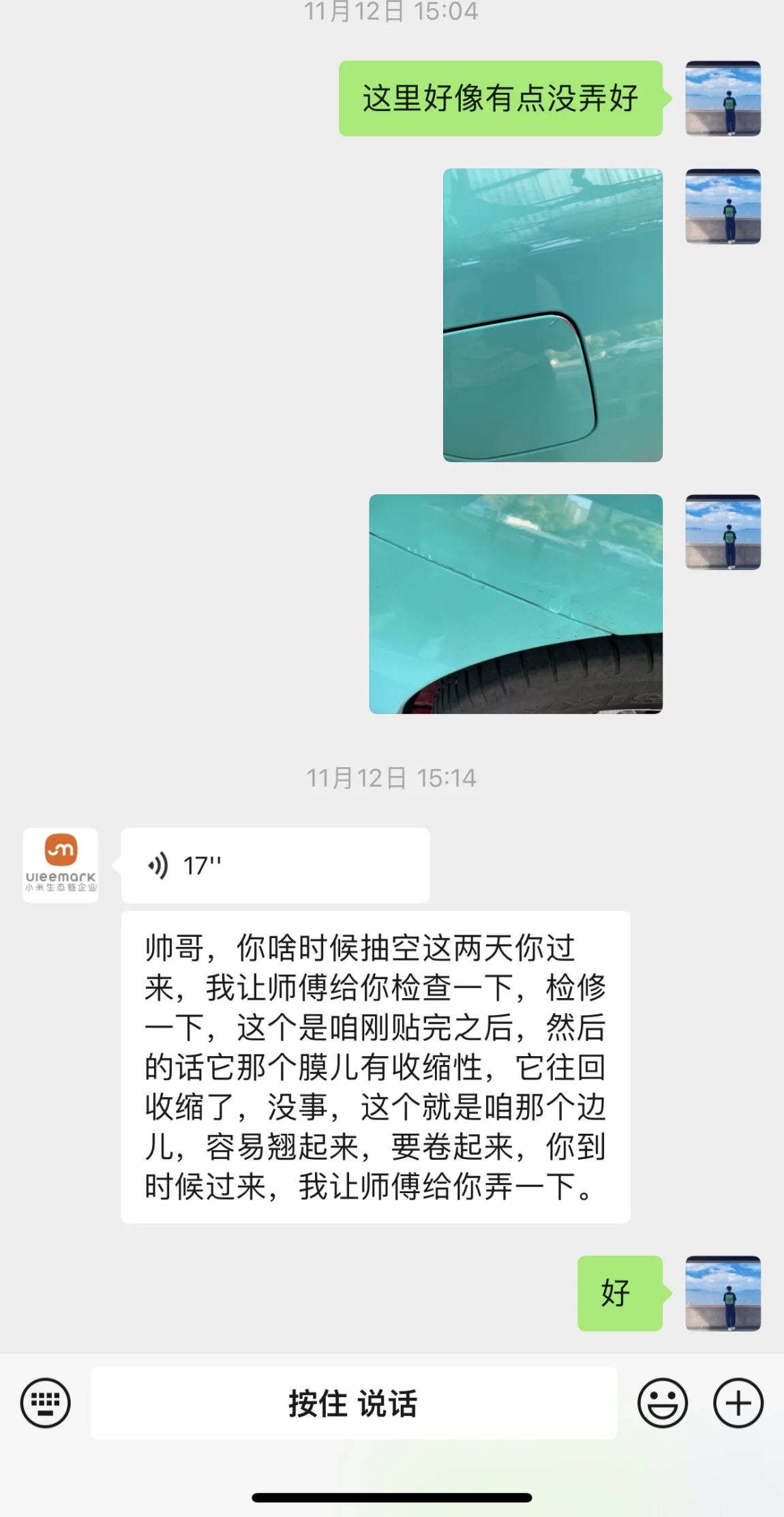Viewport: 784px width, 1517px height.
Task: Switch to keyboard text input
Action: click(x=45, y=1402)
